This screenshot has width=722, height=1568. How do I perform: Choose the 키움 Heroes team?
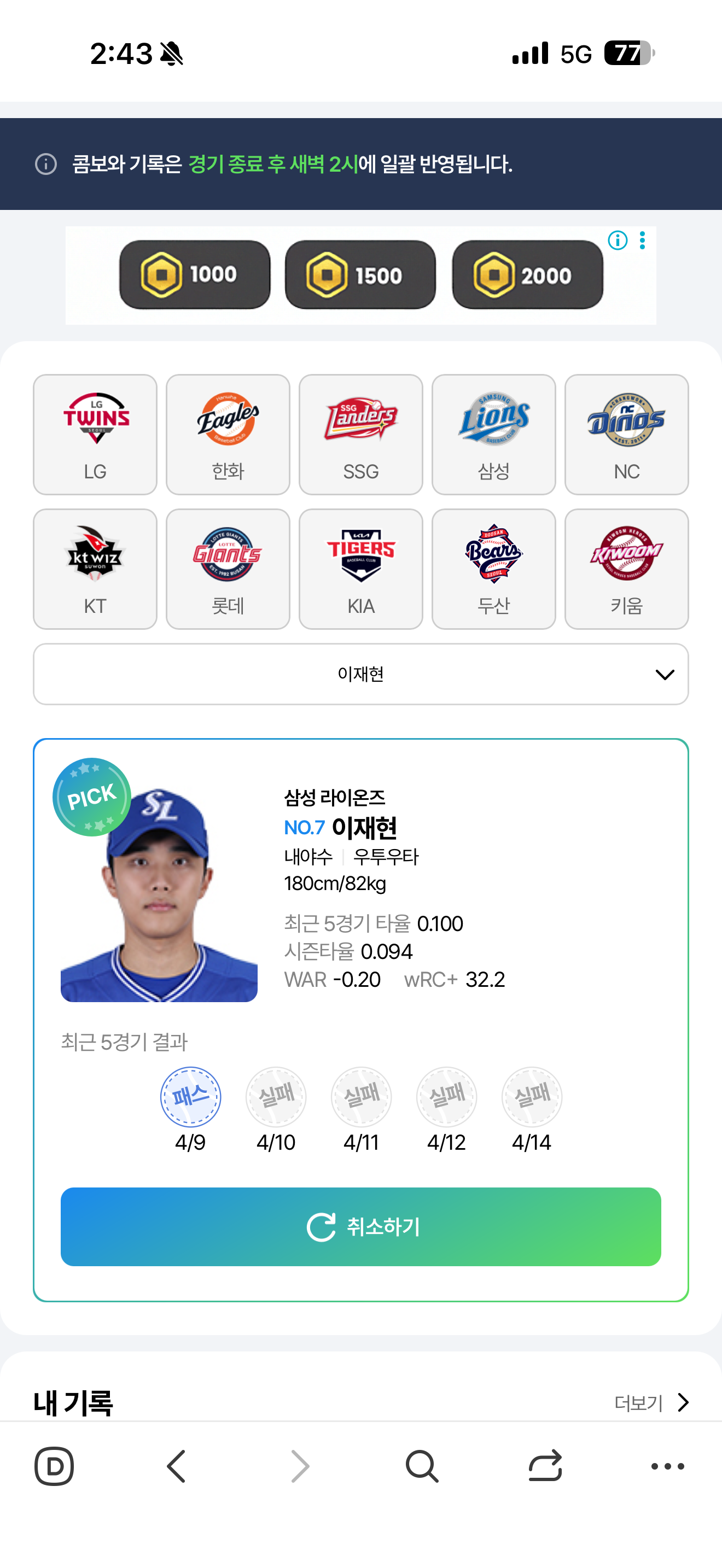coord(626,569)
